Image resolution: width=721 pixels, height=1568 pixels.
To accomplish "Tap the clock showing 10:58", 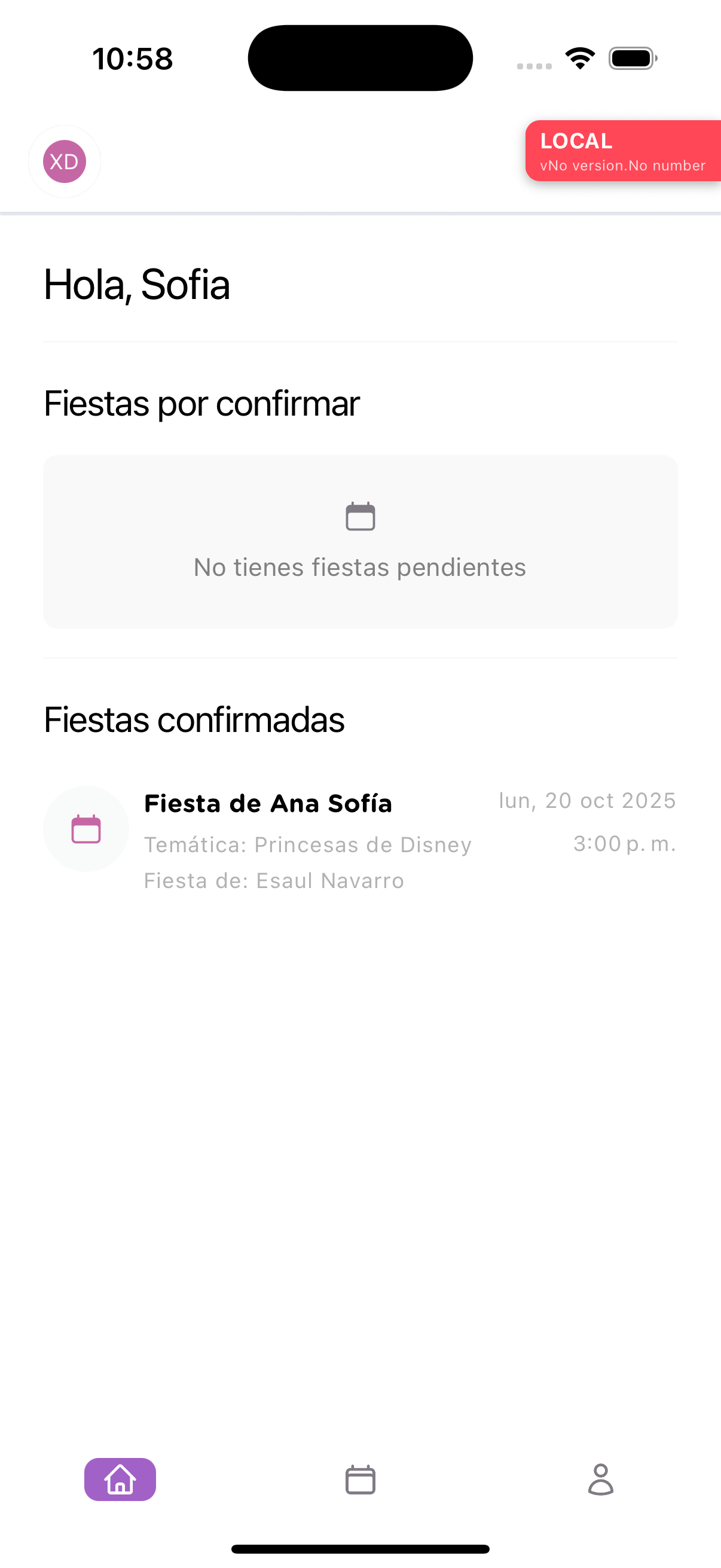I will (x=133, y=58).
